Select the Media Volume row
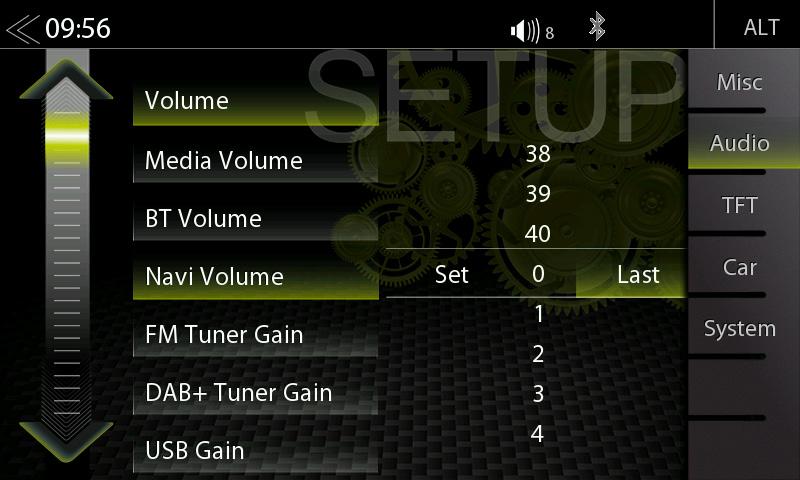Image resolution: width=800 pixels, height=480 pixels. 255,160
